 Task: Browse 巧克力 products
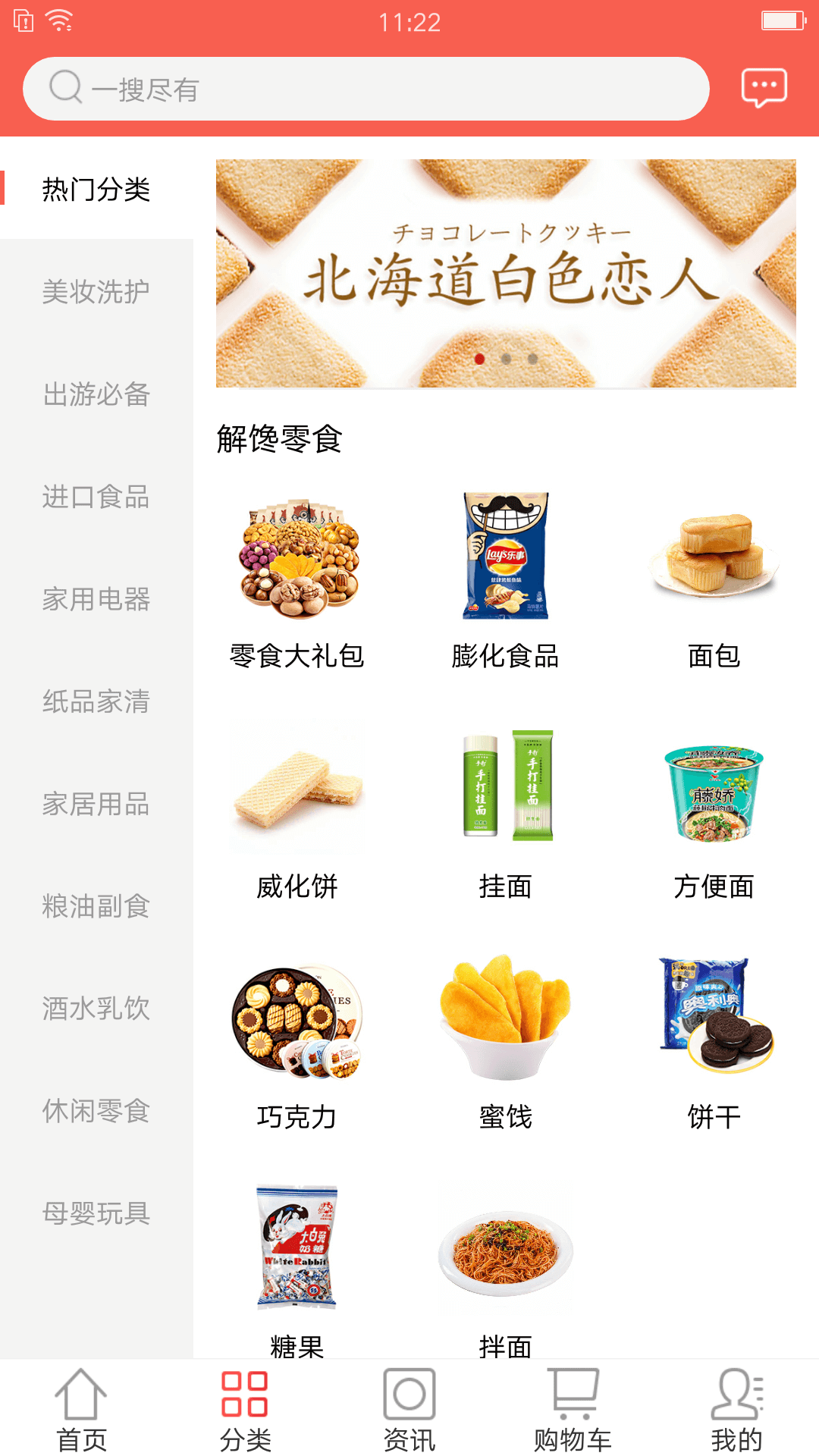[x=297, y=1043]
